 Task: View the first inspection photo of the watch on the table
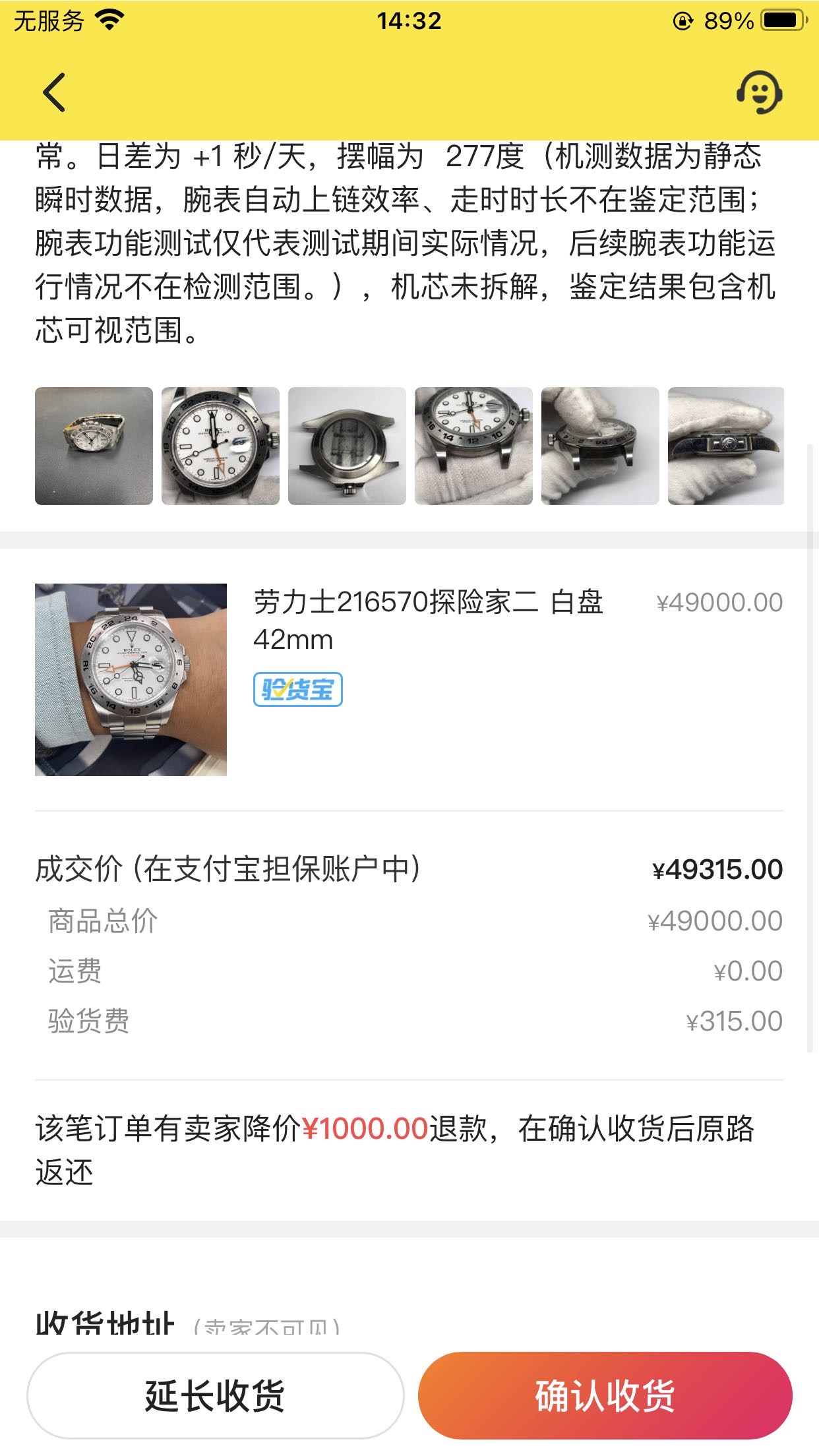tap(94, 446)
